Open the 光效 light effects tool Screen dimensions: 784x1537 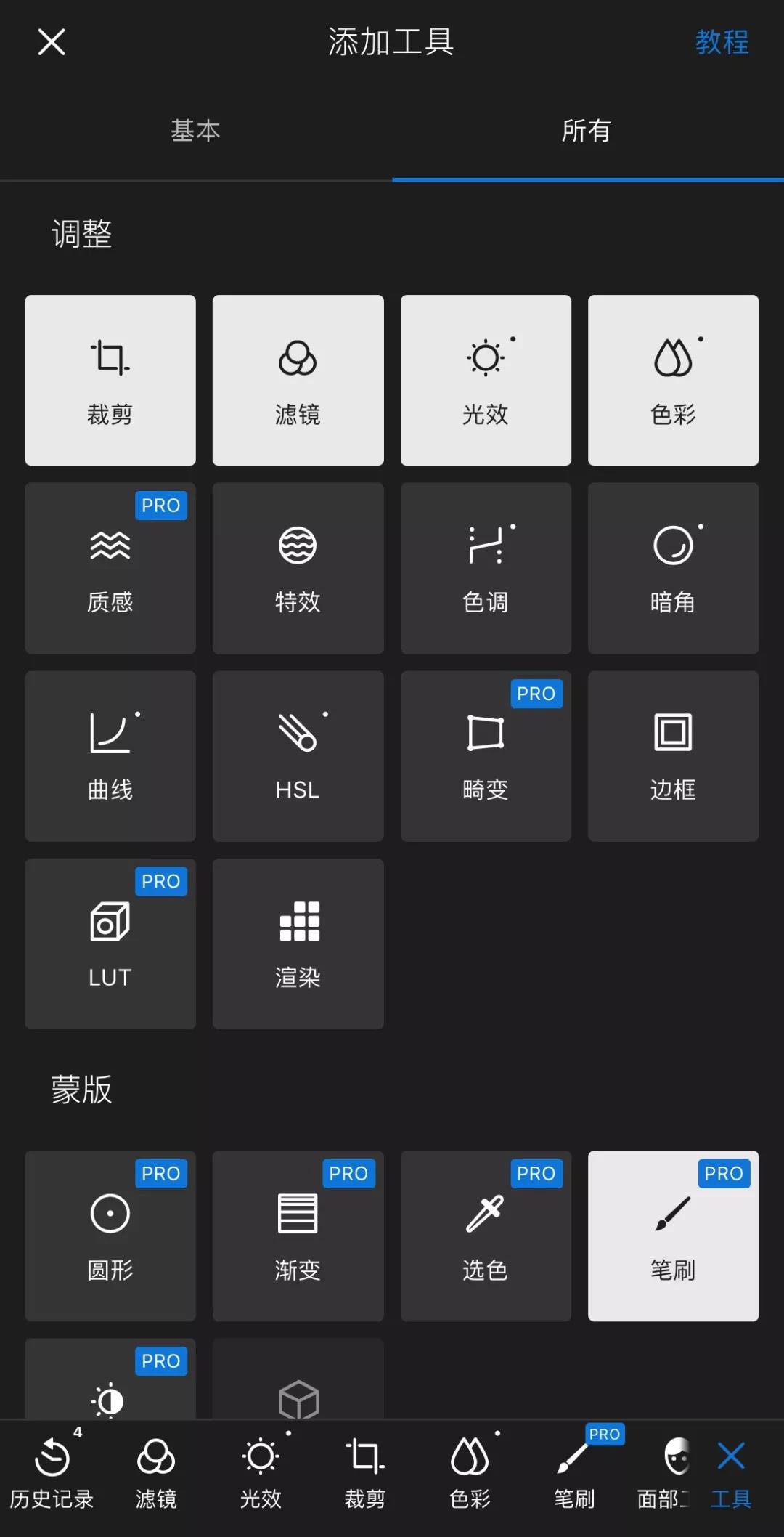486,380
